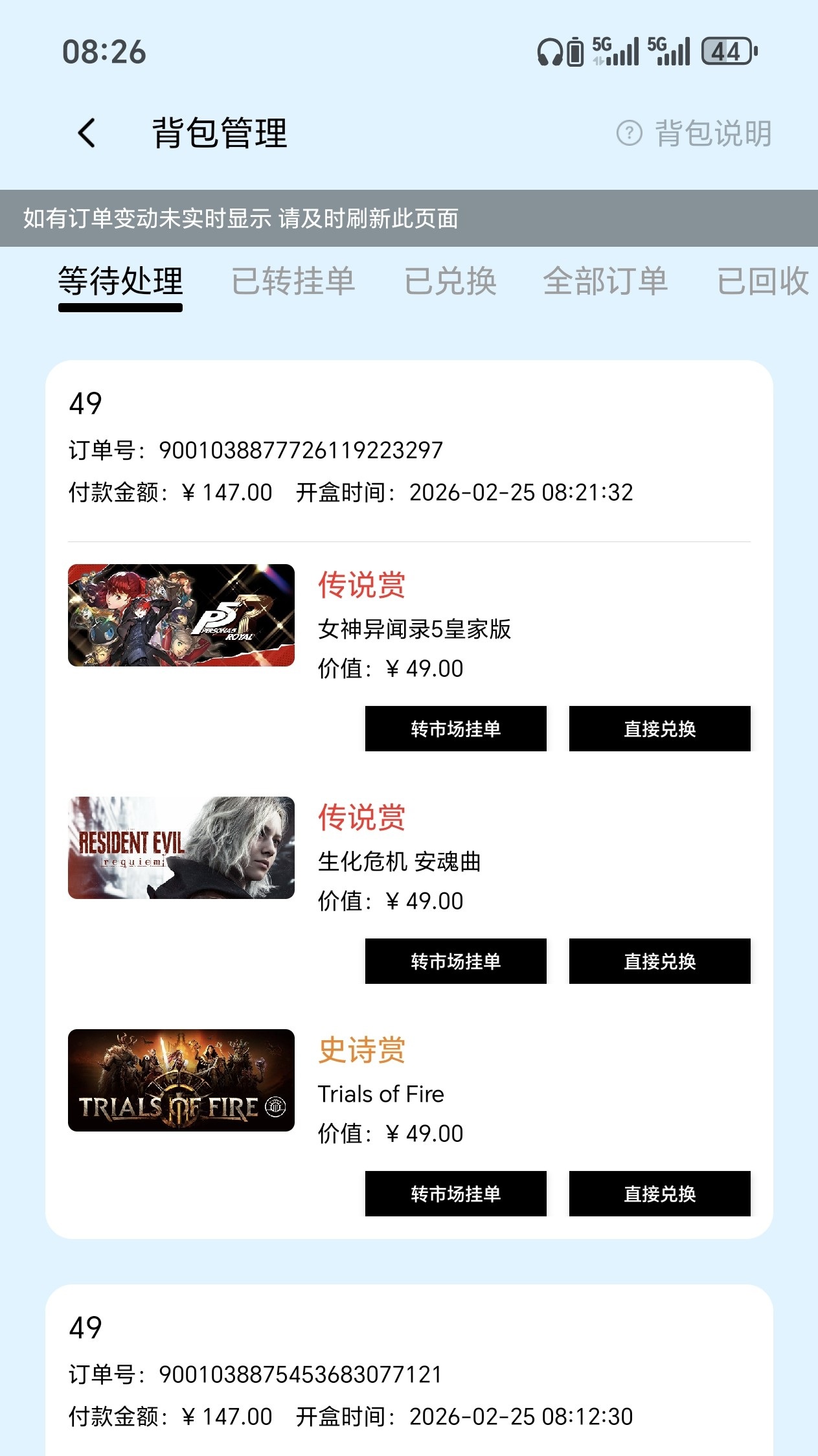Switch to the 全部订单 tab
The image size is (818, 1456).
606,281
